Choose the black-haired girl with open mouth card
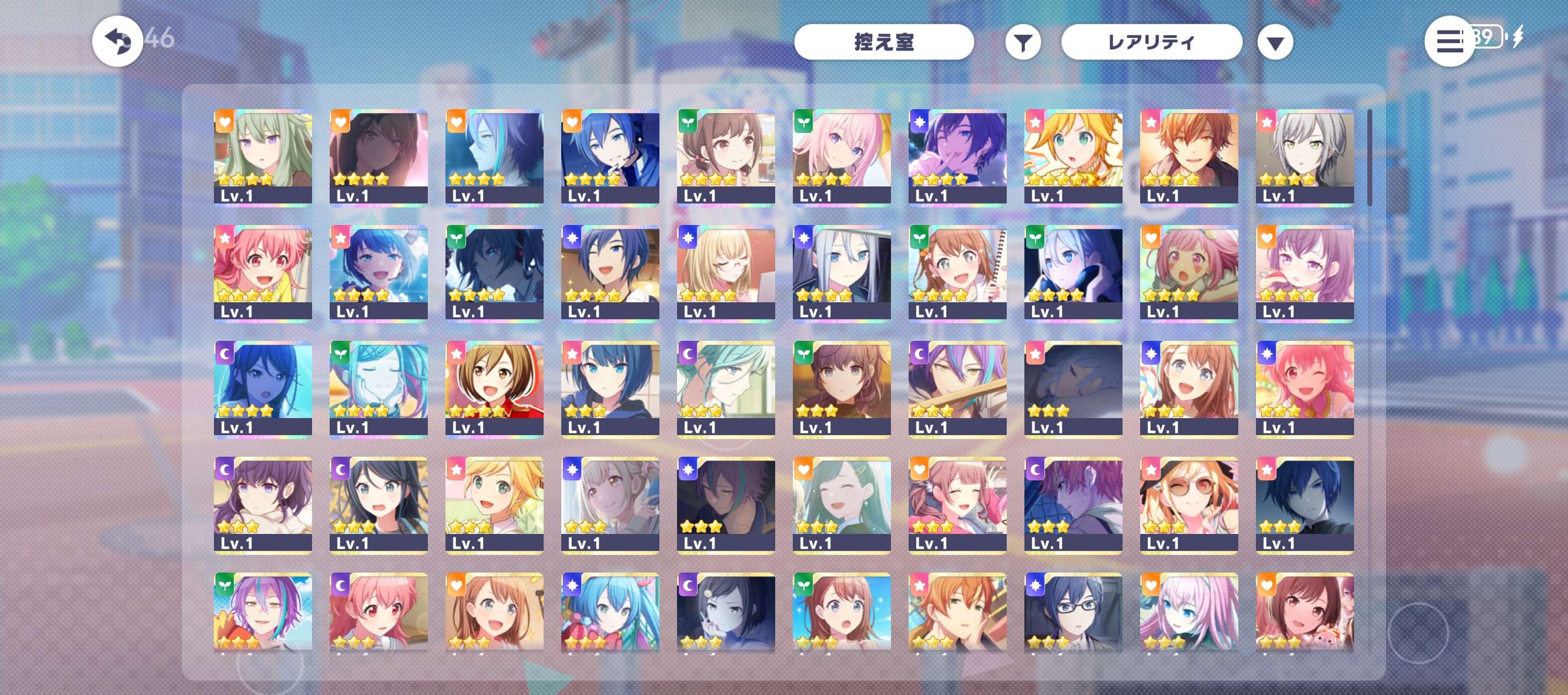Screen dimensions: 1568x695 coord(379,504)
